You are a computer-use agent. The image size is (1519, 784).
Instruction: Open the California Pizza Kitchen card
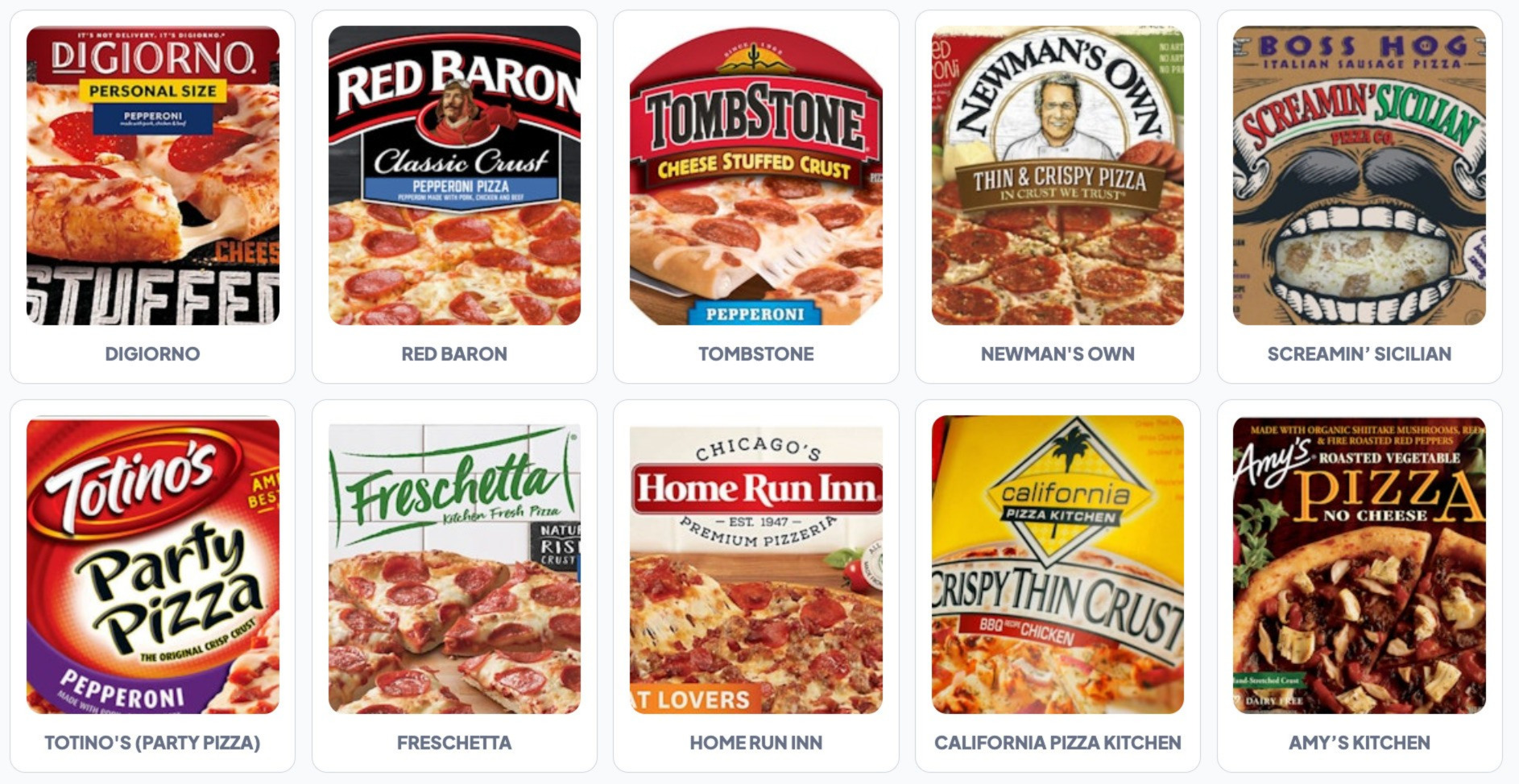(x=1058, y=585)
